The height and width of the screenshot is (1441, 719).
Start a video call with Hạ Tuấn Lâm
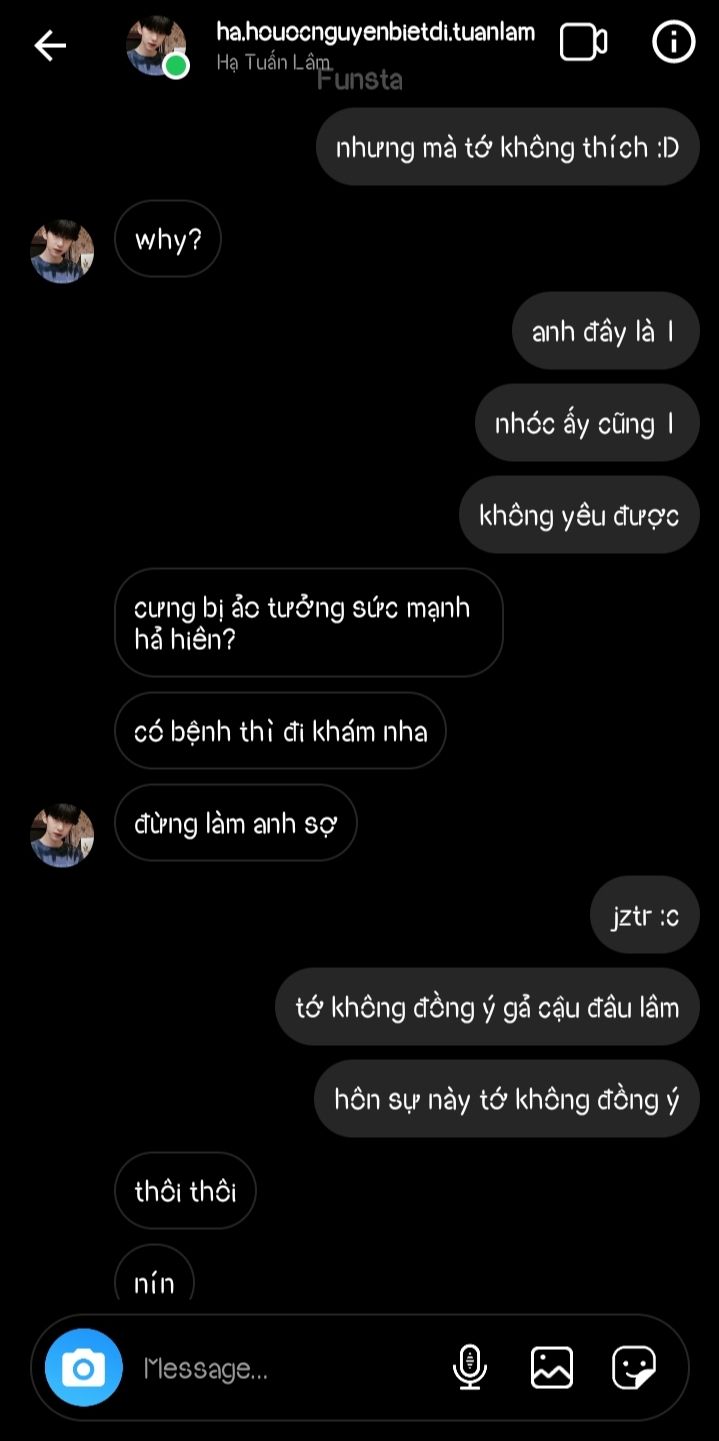583,42
